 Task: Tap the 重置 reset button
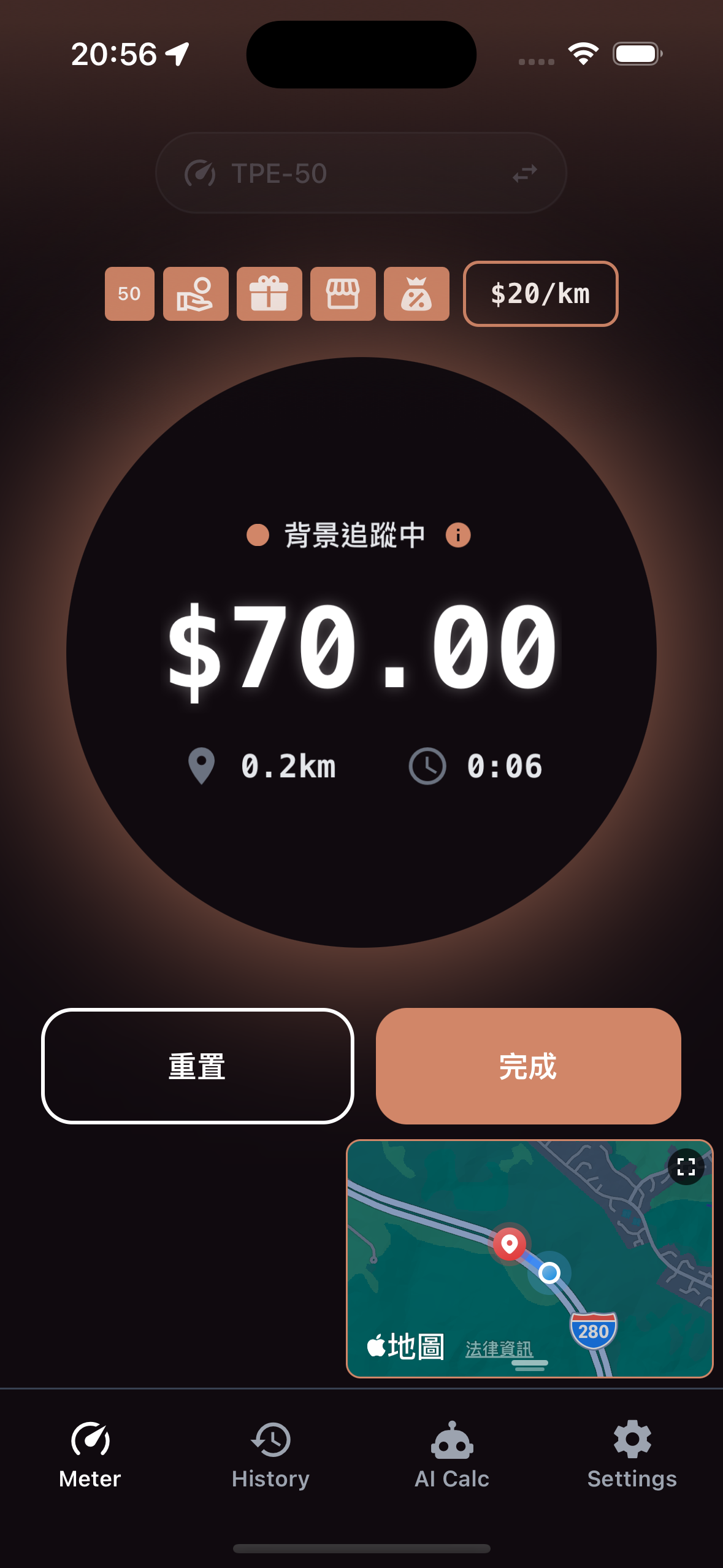point(197,1066)
